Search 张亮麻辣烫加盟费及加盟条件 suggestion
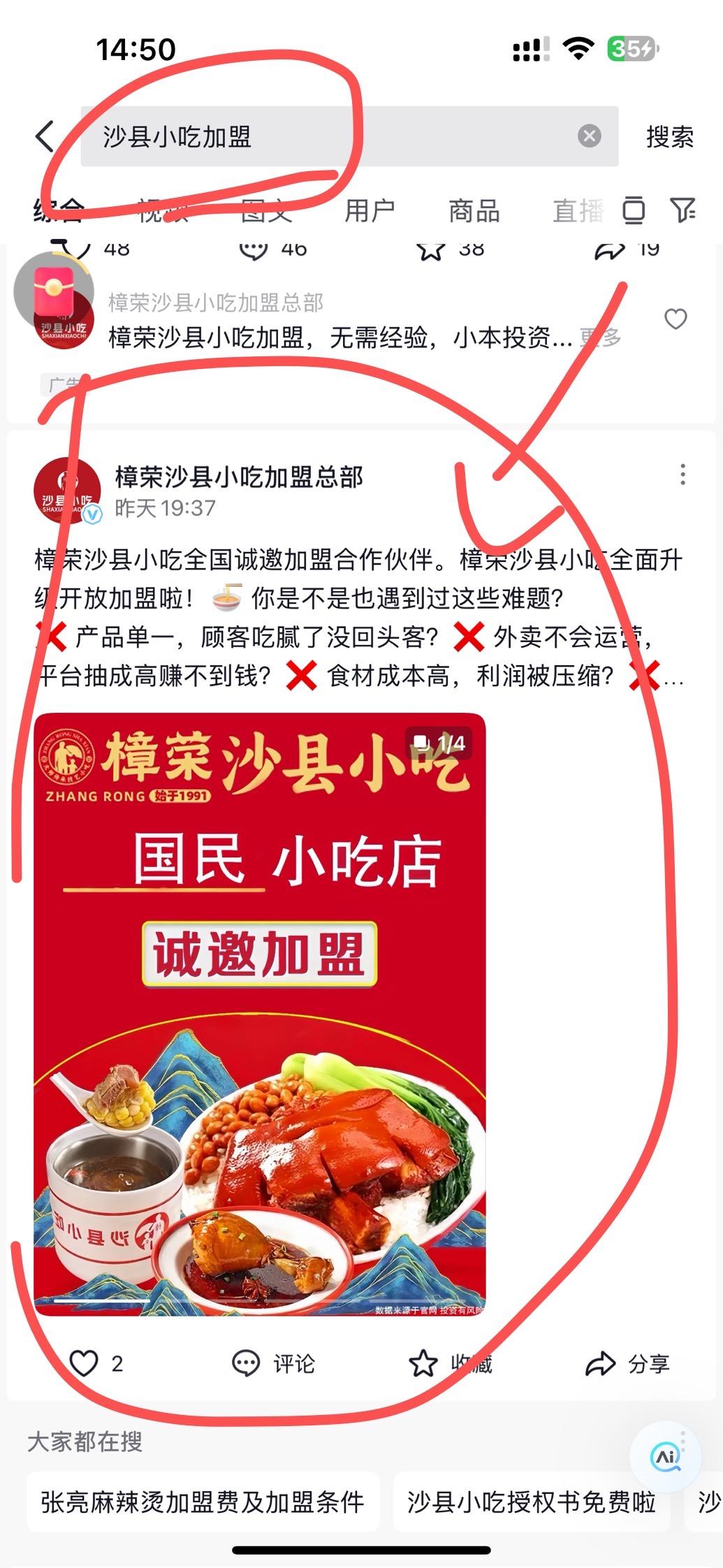 coord(203,1501)
